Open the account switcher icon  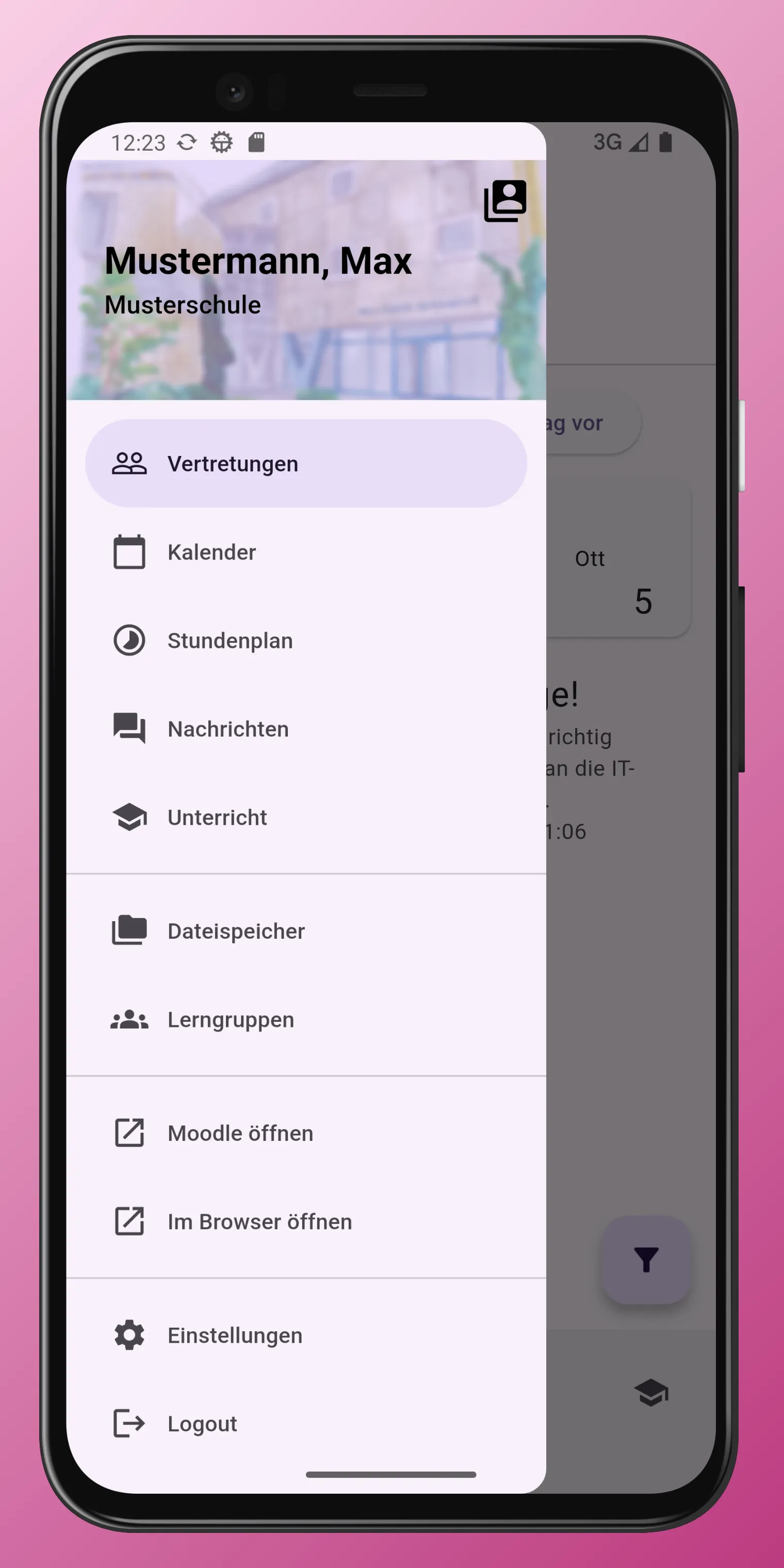pyautogui.click(x=505, y=201)
